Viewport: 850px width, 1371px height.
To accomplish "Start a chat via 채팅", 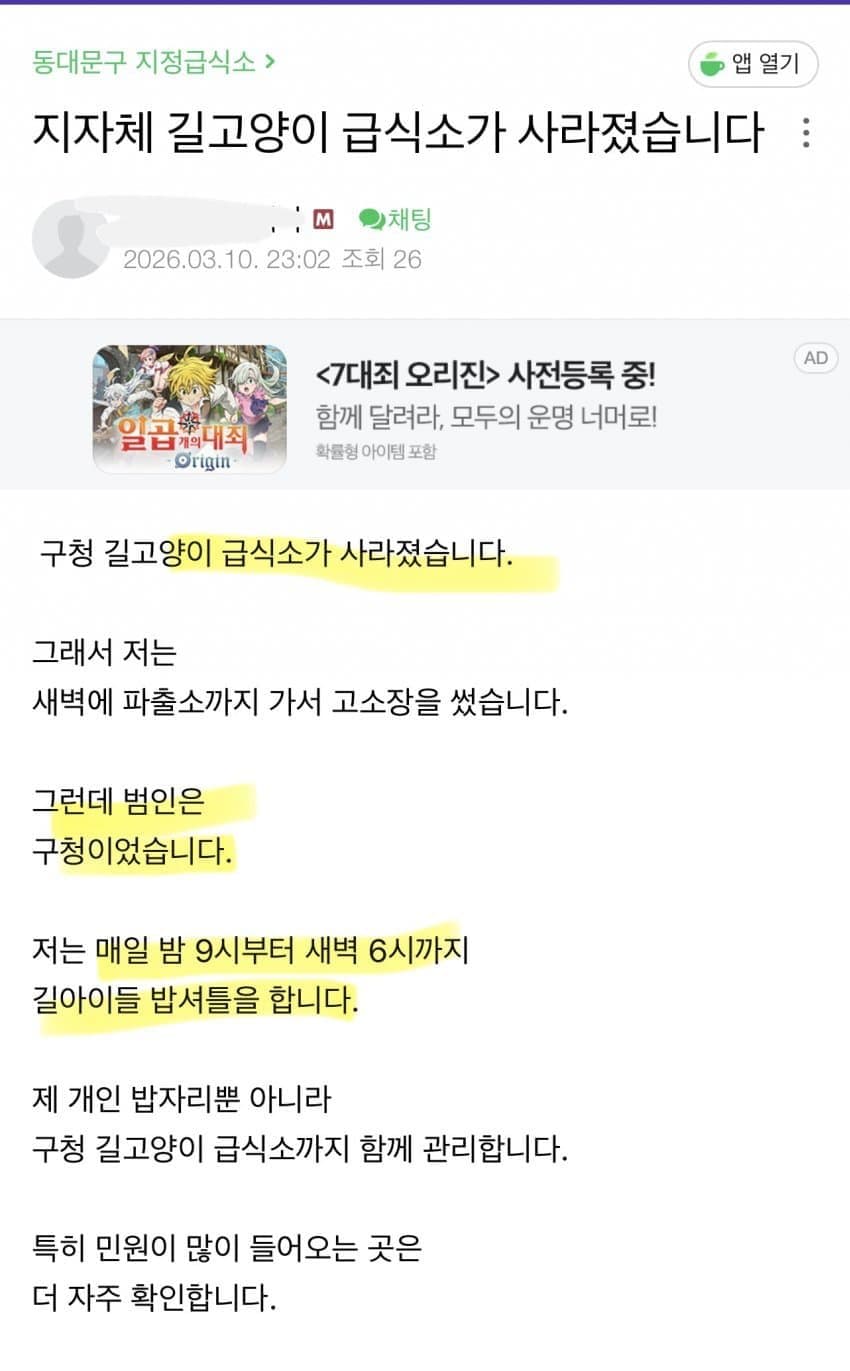I will 396,219.
